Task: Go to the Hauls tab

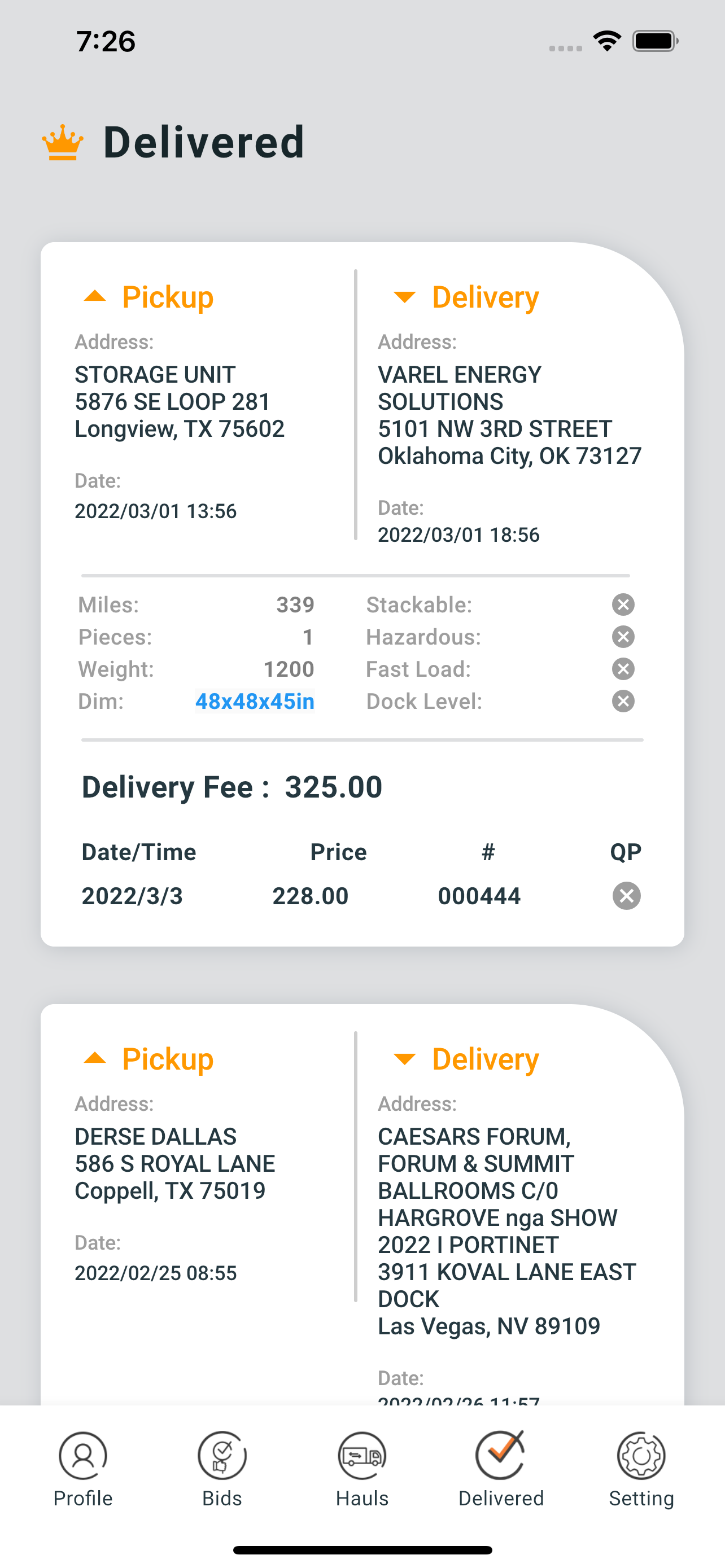Action: pyautogui.click(x=362, y=1468)
